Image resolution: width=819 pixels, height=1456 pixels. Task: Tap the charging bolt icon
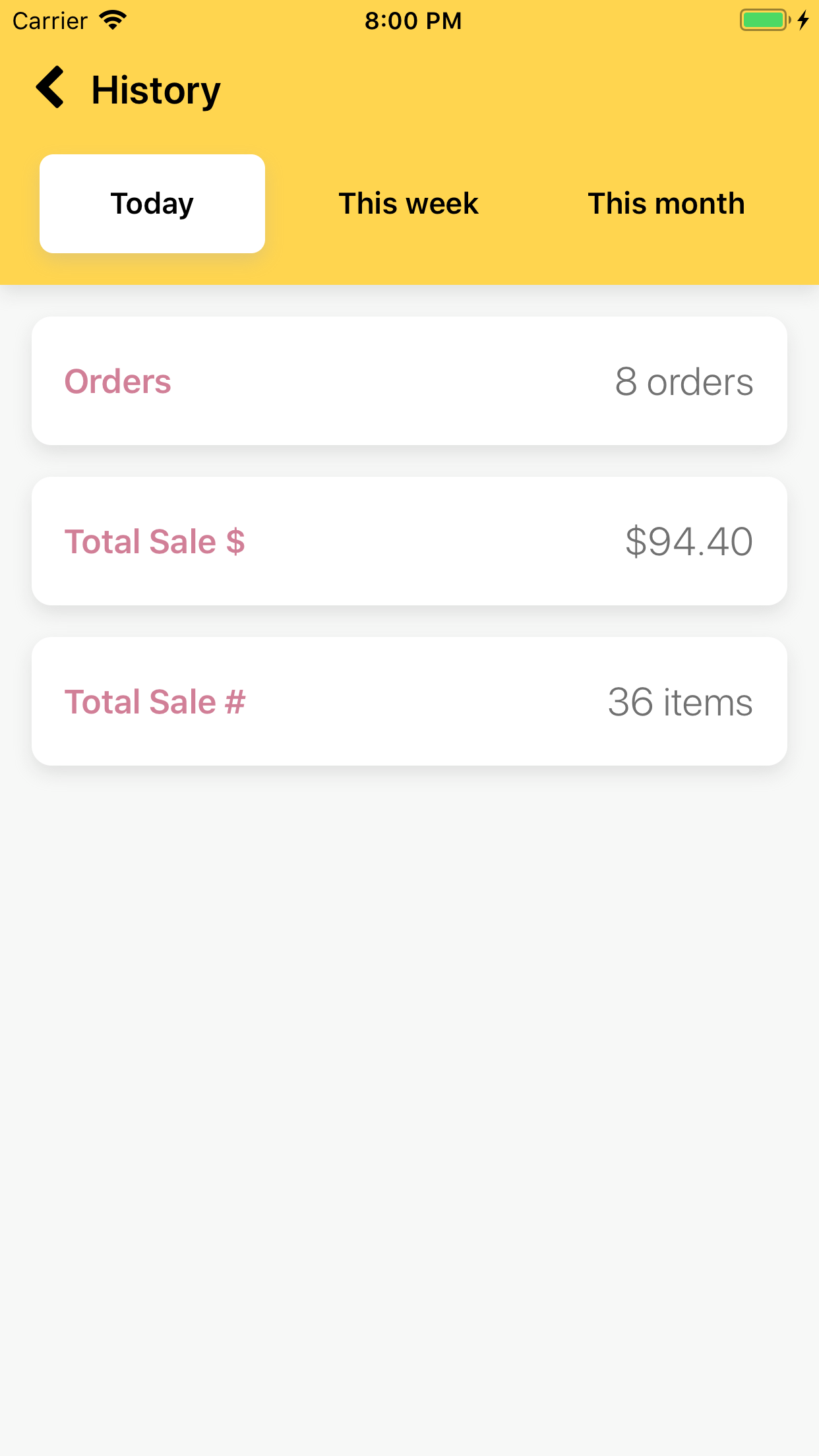[x=803, y=20]
